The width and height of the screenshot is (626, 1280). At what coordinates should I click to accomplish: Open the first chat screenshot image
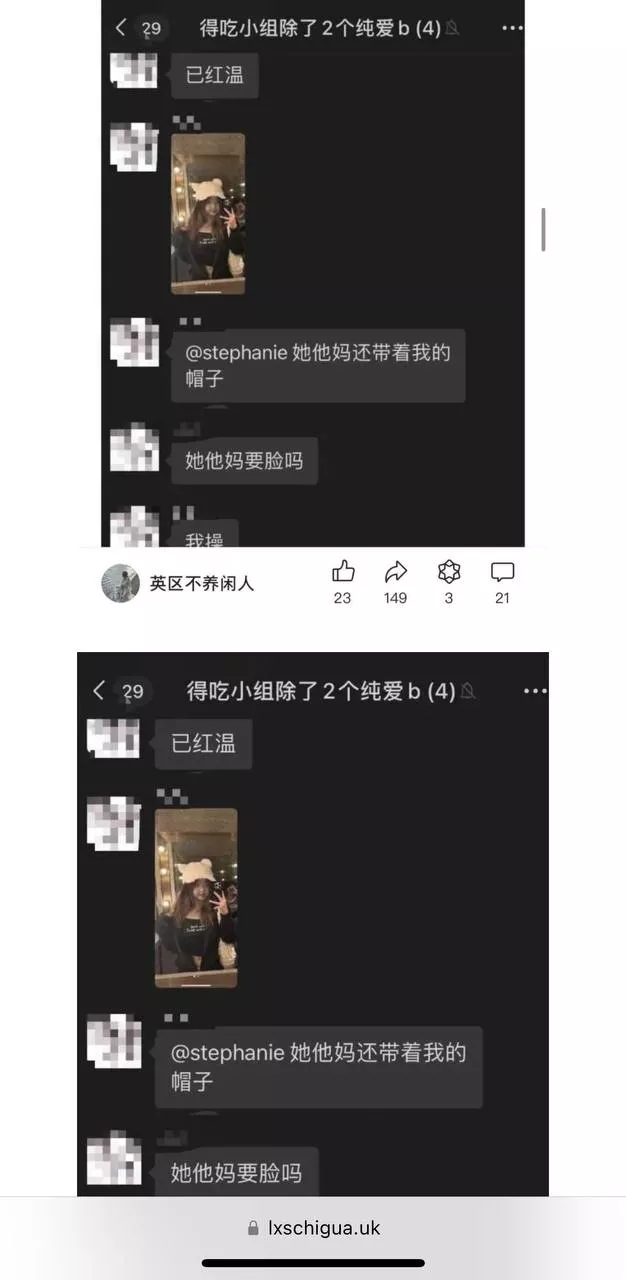point(313,273)
